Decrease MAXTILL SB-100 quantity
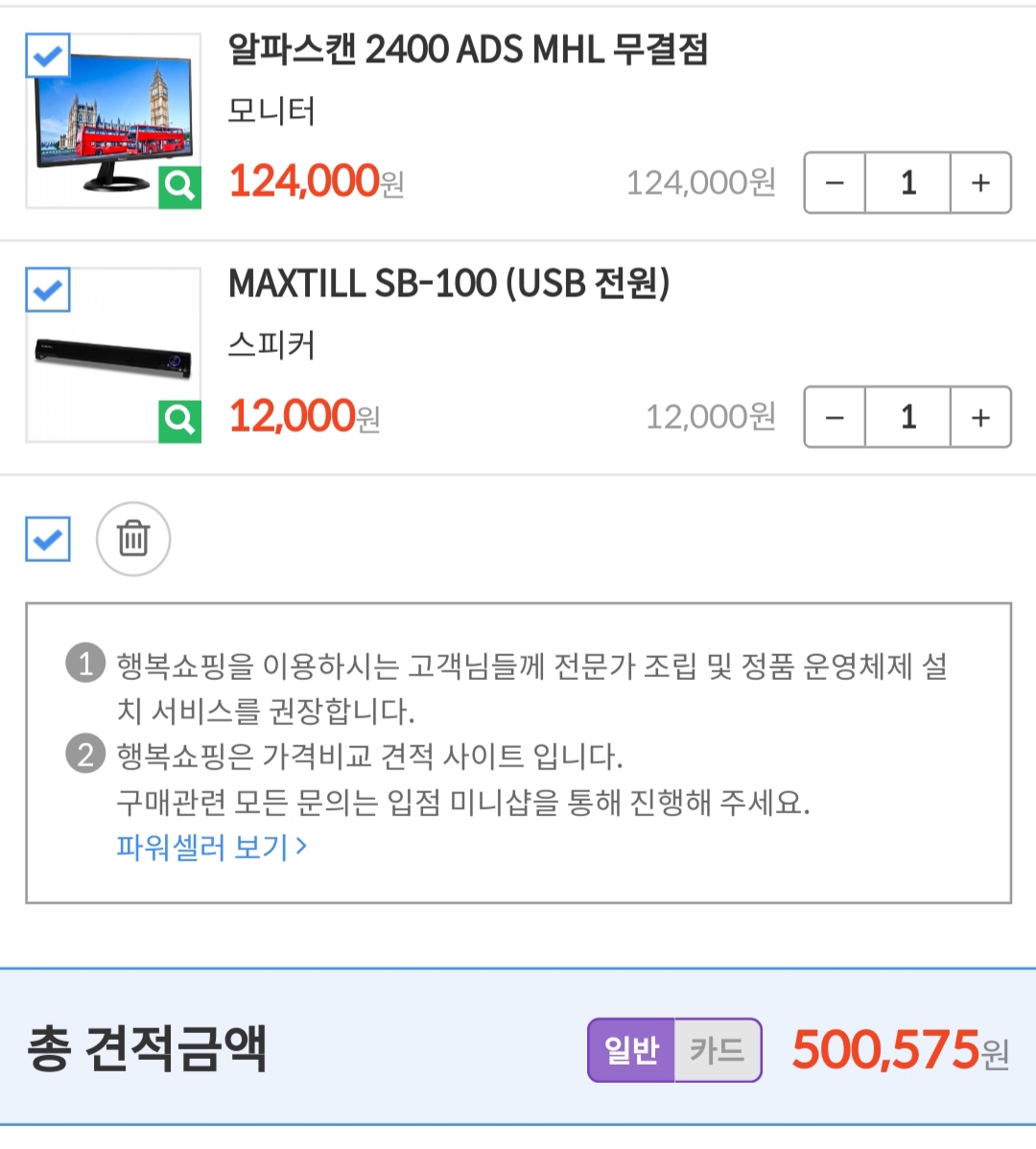The height and width of the screenshot is (1149, 1036). (835, 417)
